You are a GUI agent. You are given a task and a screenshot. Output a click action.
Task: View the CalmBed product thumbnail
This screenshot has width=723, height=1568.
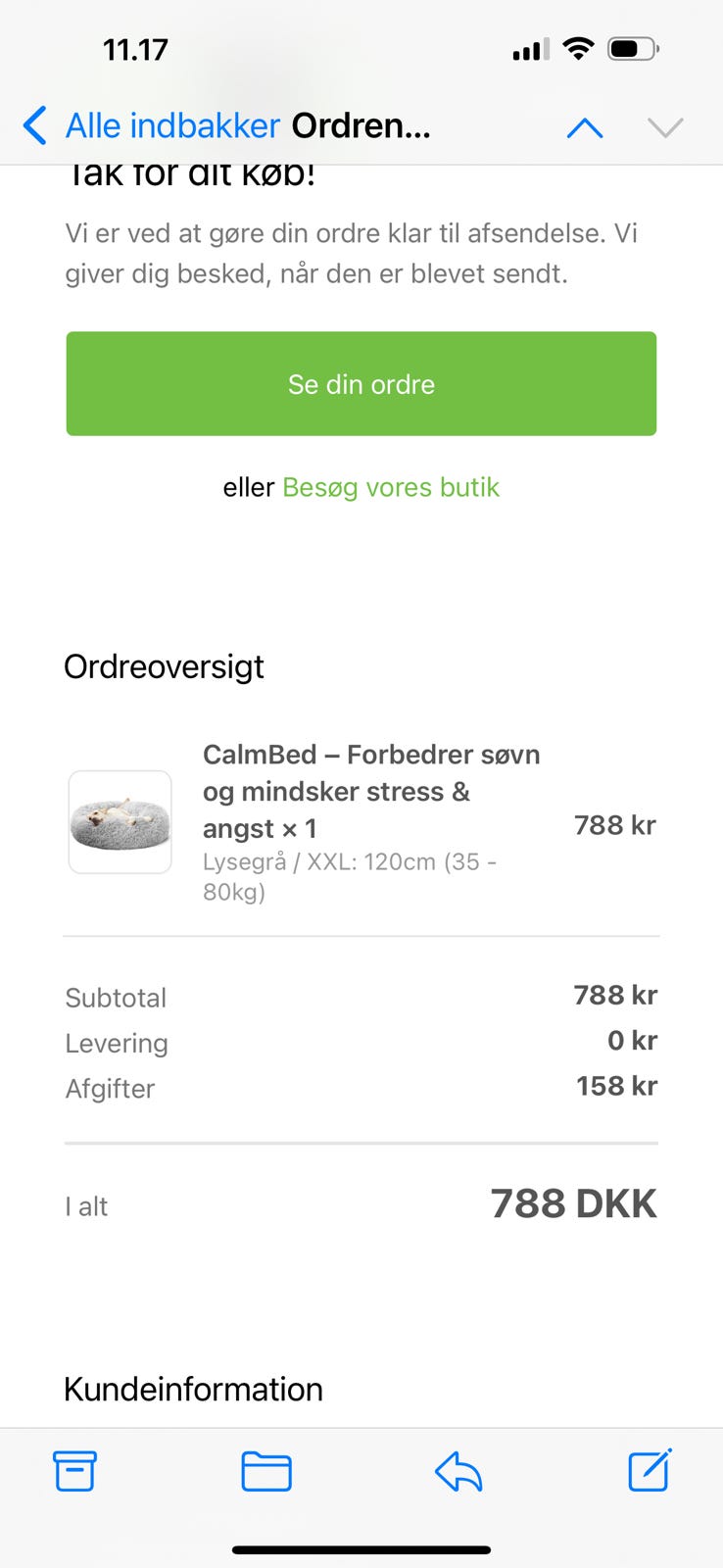[x=120, y=822]
